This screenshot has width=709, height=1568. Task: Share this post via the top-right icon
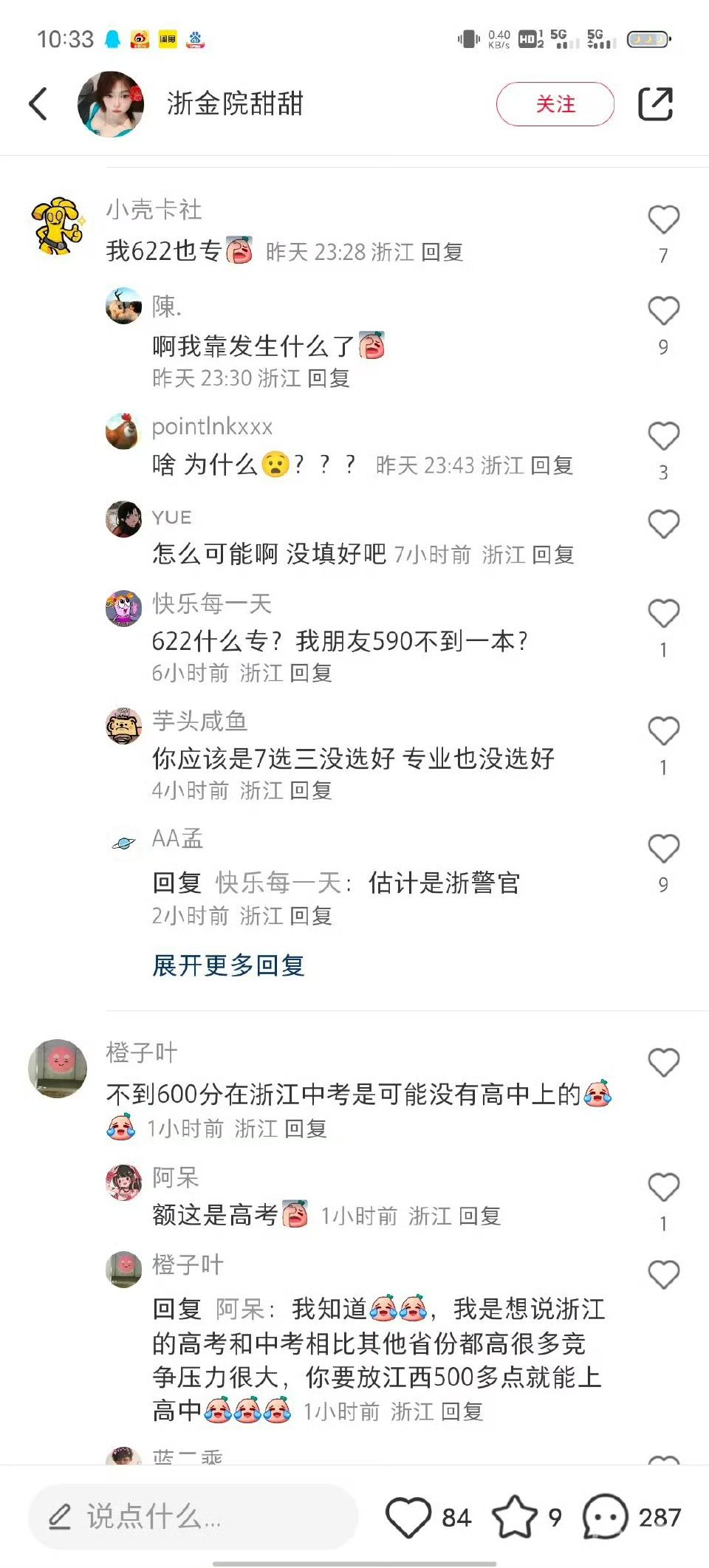[x=655, y=103]
